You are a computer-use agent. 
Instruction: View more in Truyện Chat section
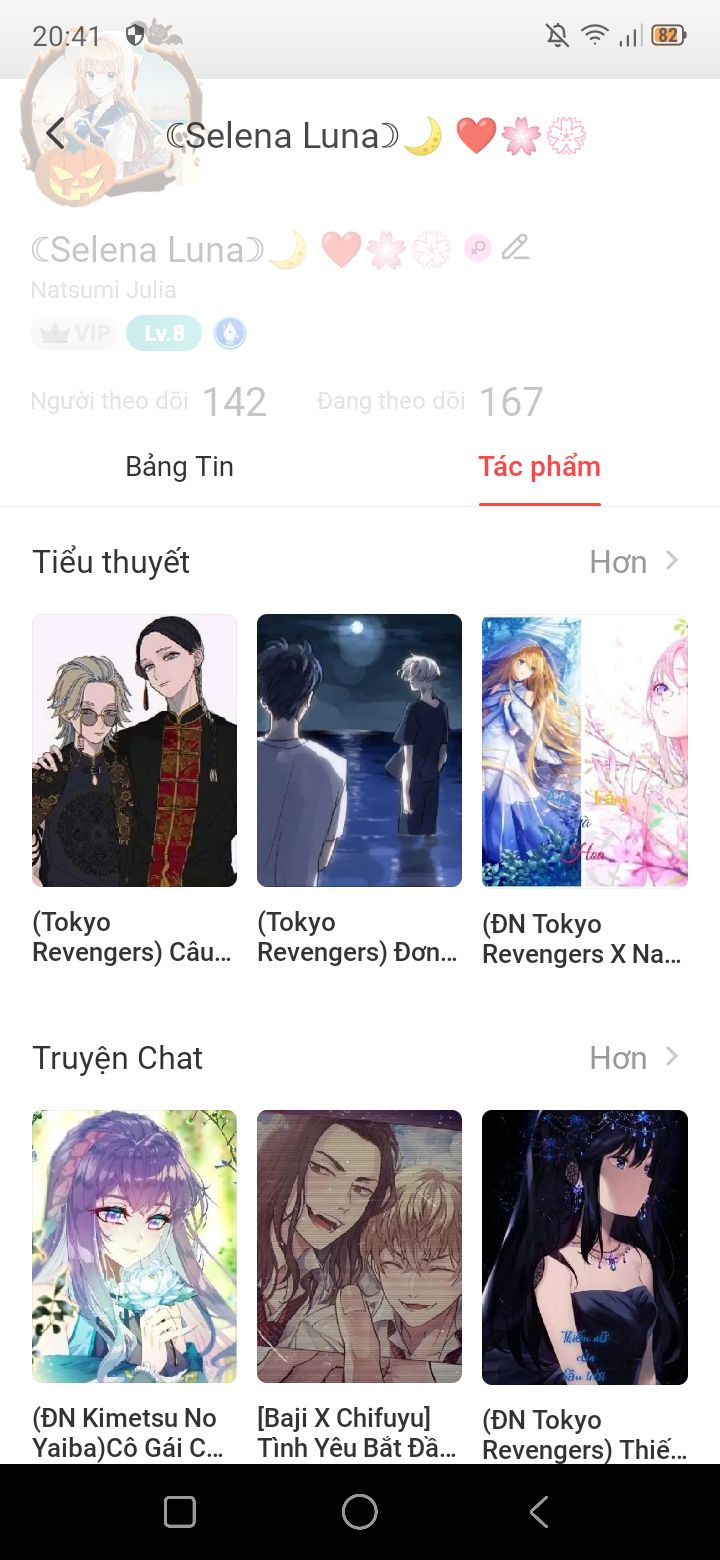(634, 1058)
